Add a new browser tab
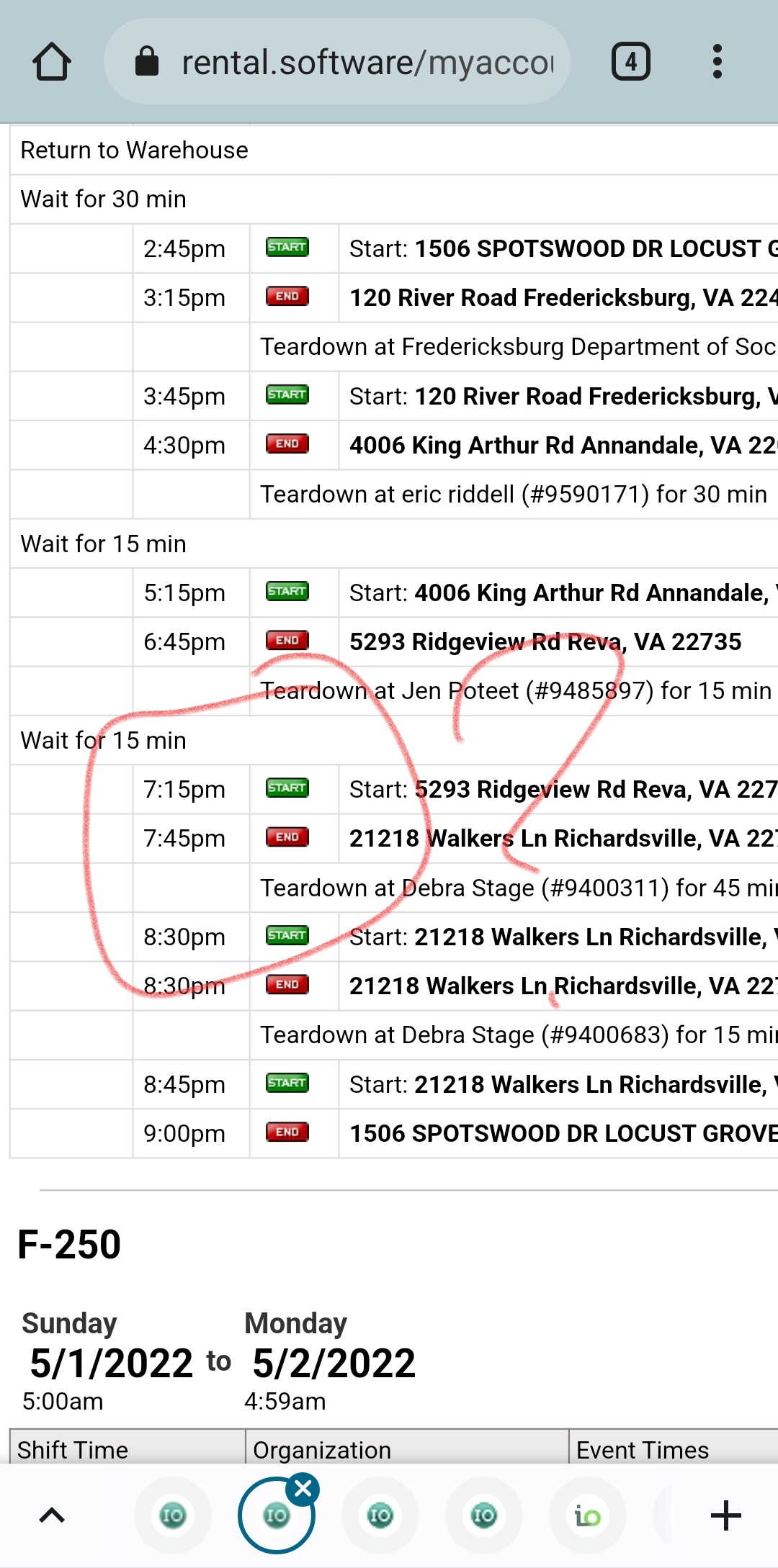Viewport: 778px width, 1568px height. [725, 1515]
